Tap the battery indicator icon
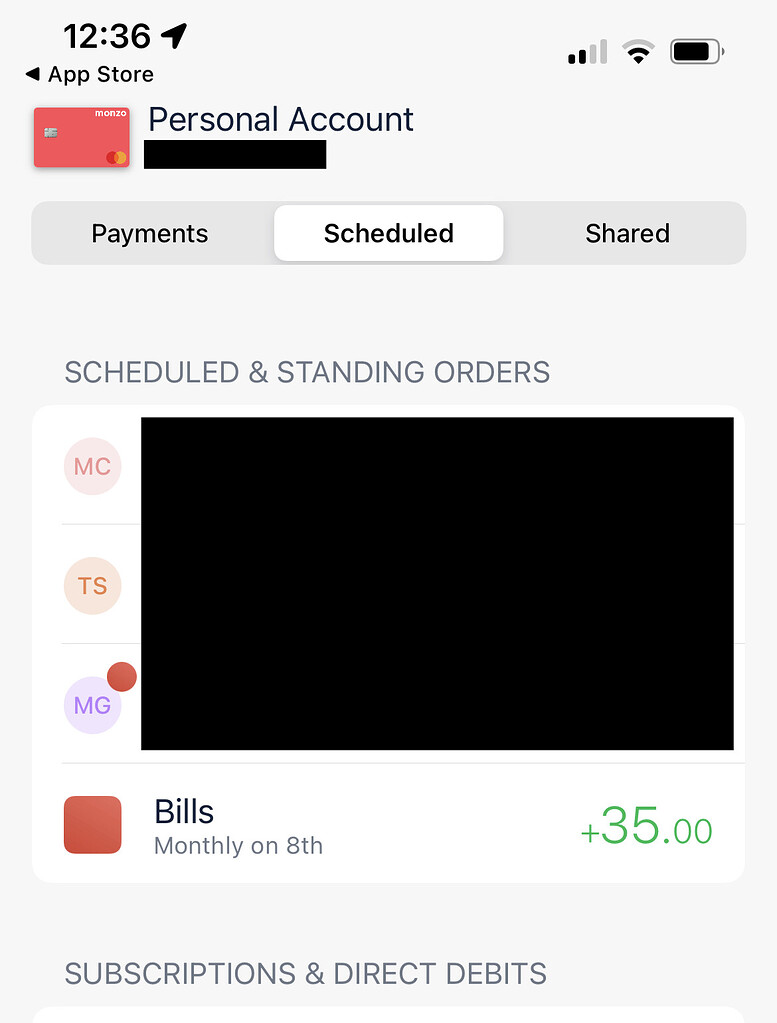This screenshot has width=777, height=1023. click(695, 50)
